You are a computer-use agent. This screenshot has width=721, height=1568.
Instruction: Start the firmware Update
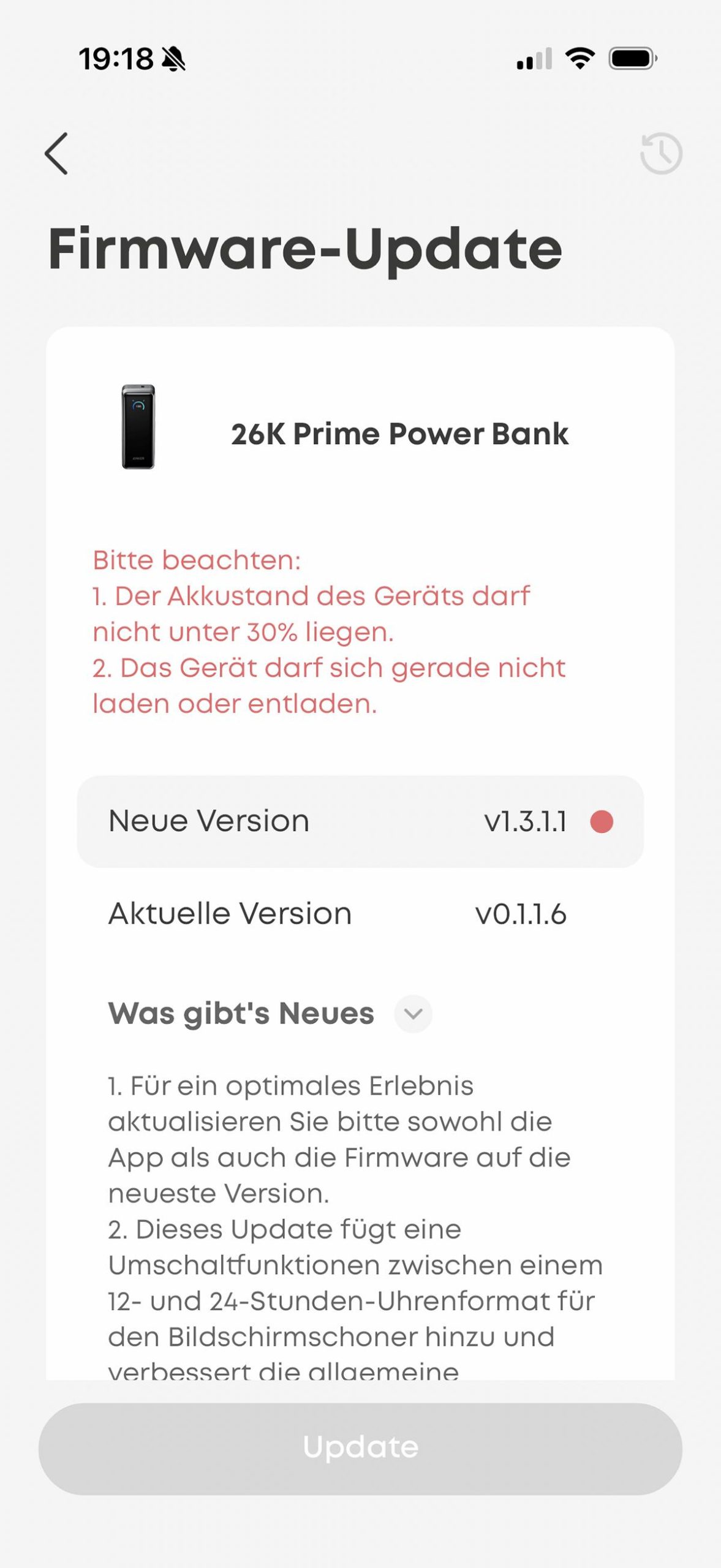[360, 1449]
